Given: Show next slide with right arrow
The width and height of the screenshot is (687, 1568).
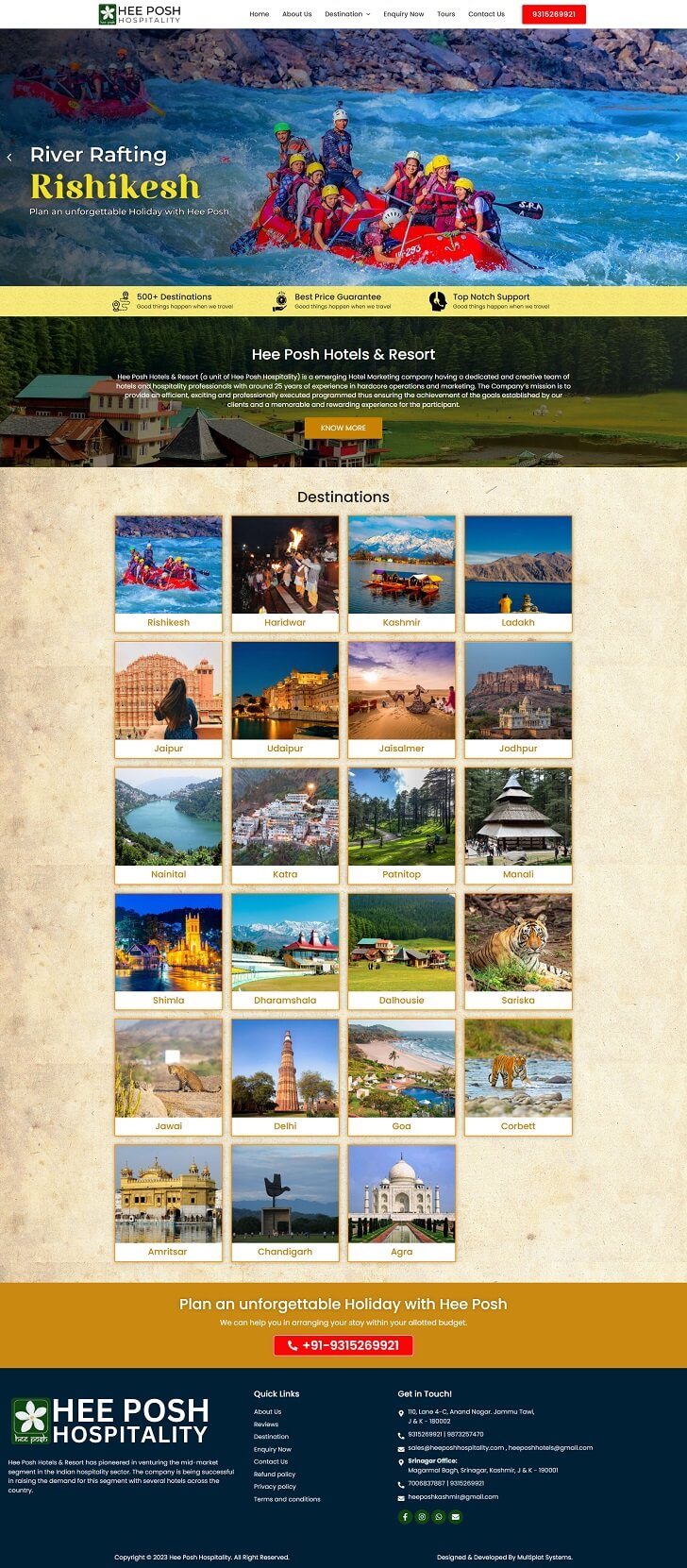Looking at the screenshot, I should pos(677,158).
